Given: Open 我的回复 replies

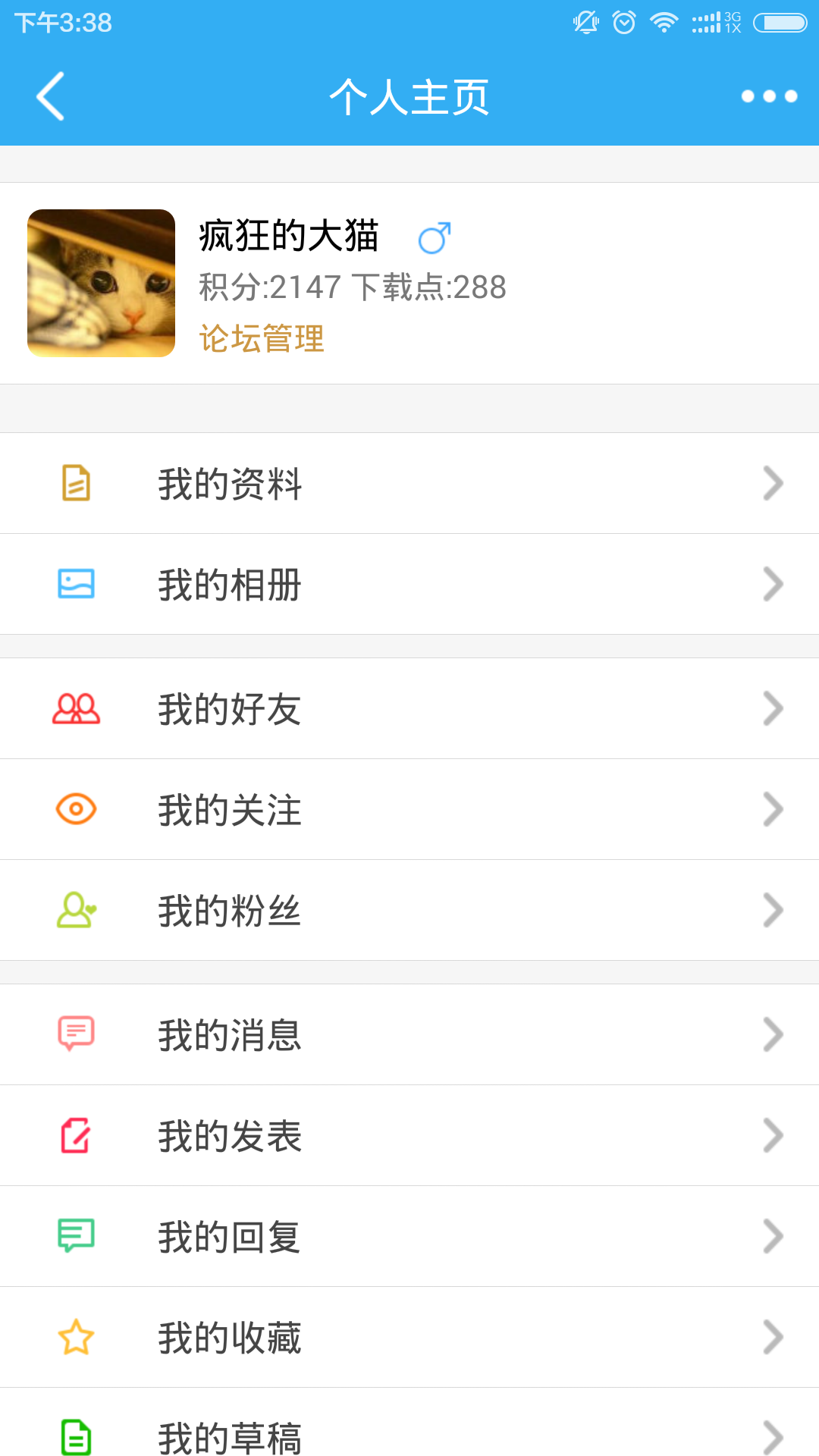Looking at the screenshot, I should tap(409, 1237).
